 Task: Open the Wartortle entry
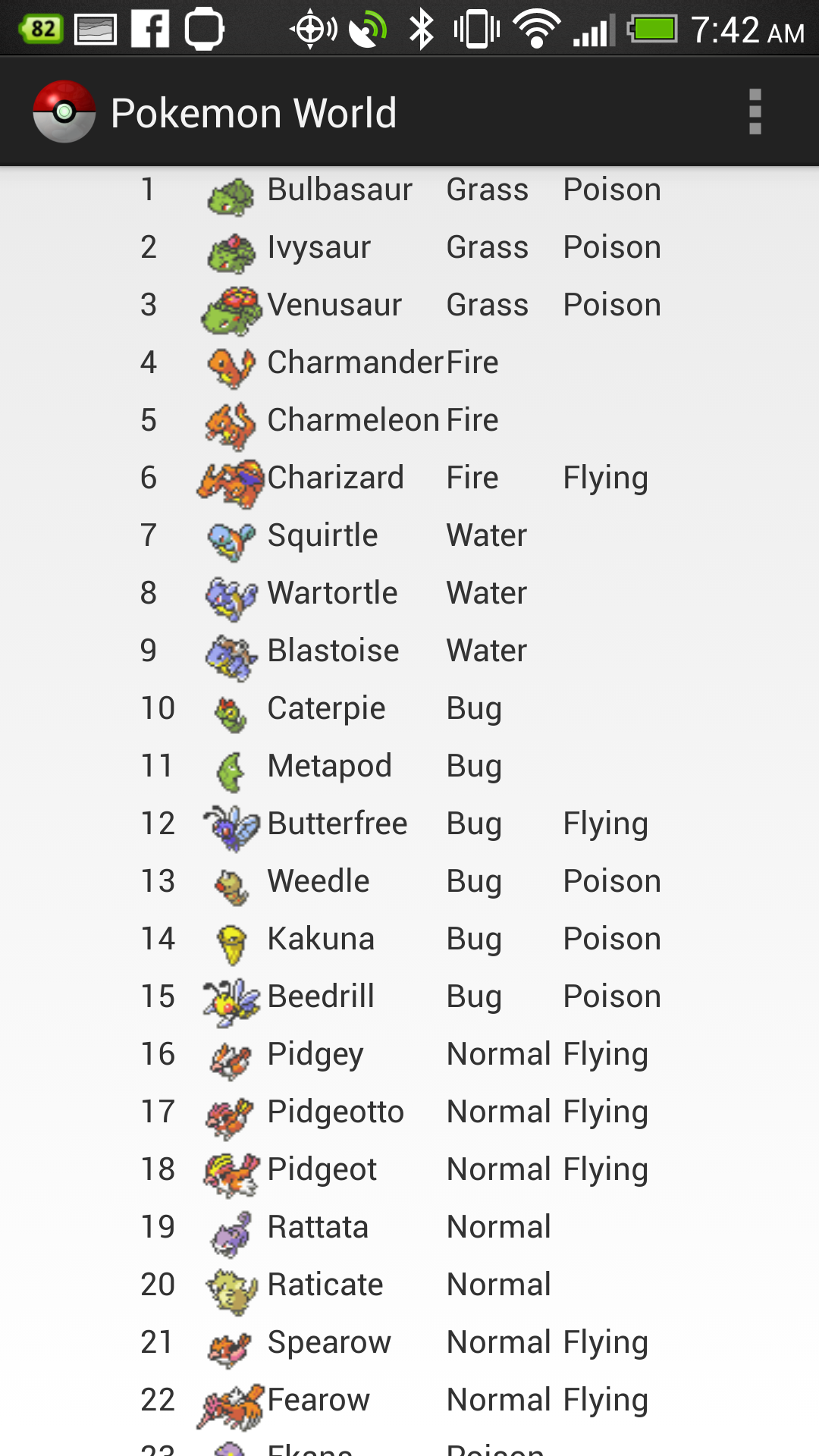click(409, 592)
